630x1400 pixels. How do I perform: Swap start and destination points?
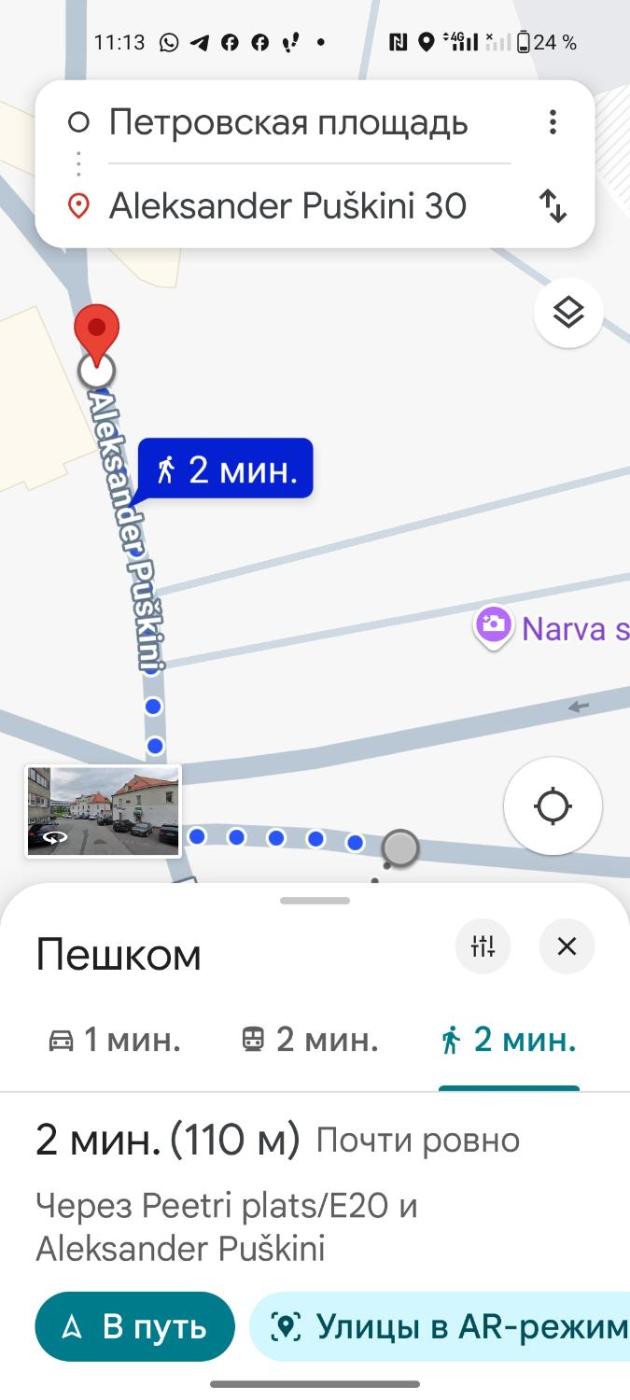(x=552, y=206)
